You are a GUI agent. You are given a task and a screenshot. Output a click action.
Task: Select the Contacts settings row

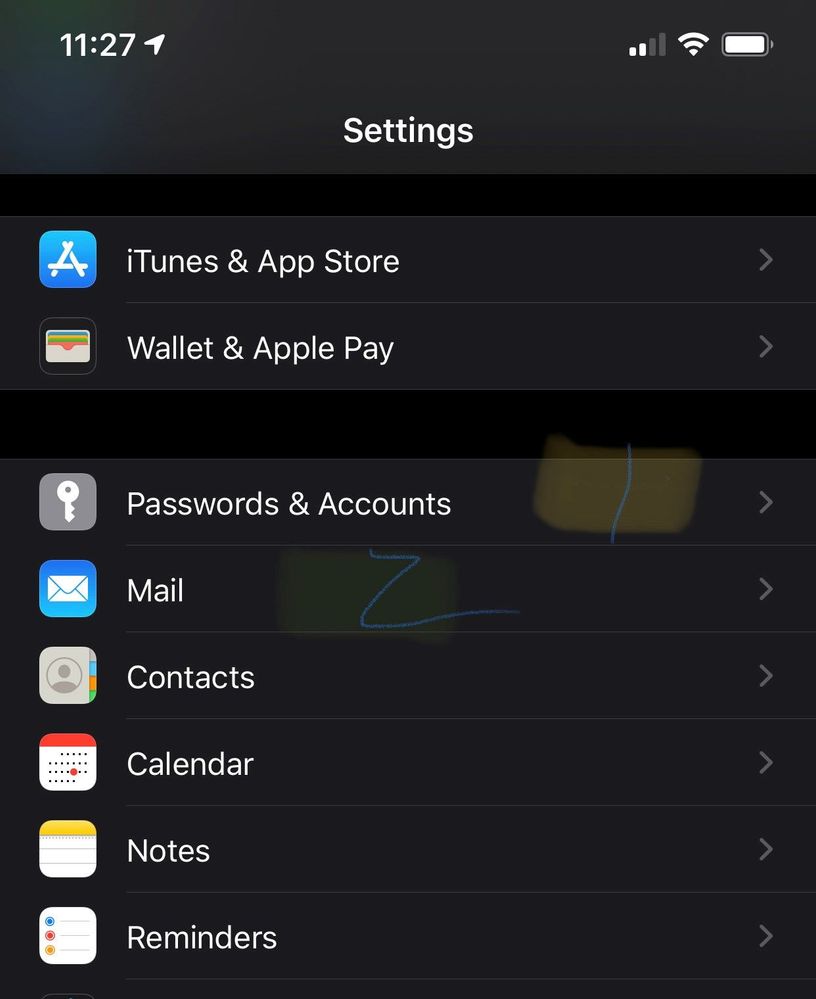click(190, 677)
